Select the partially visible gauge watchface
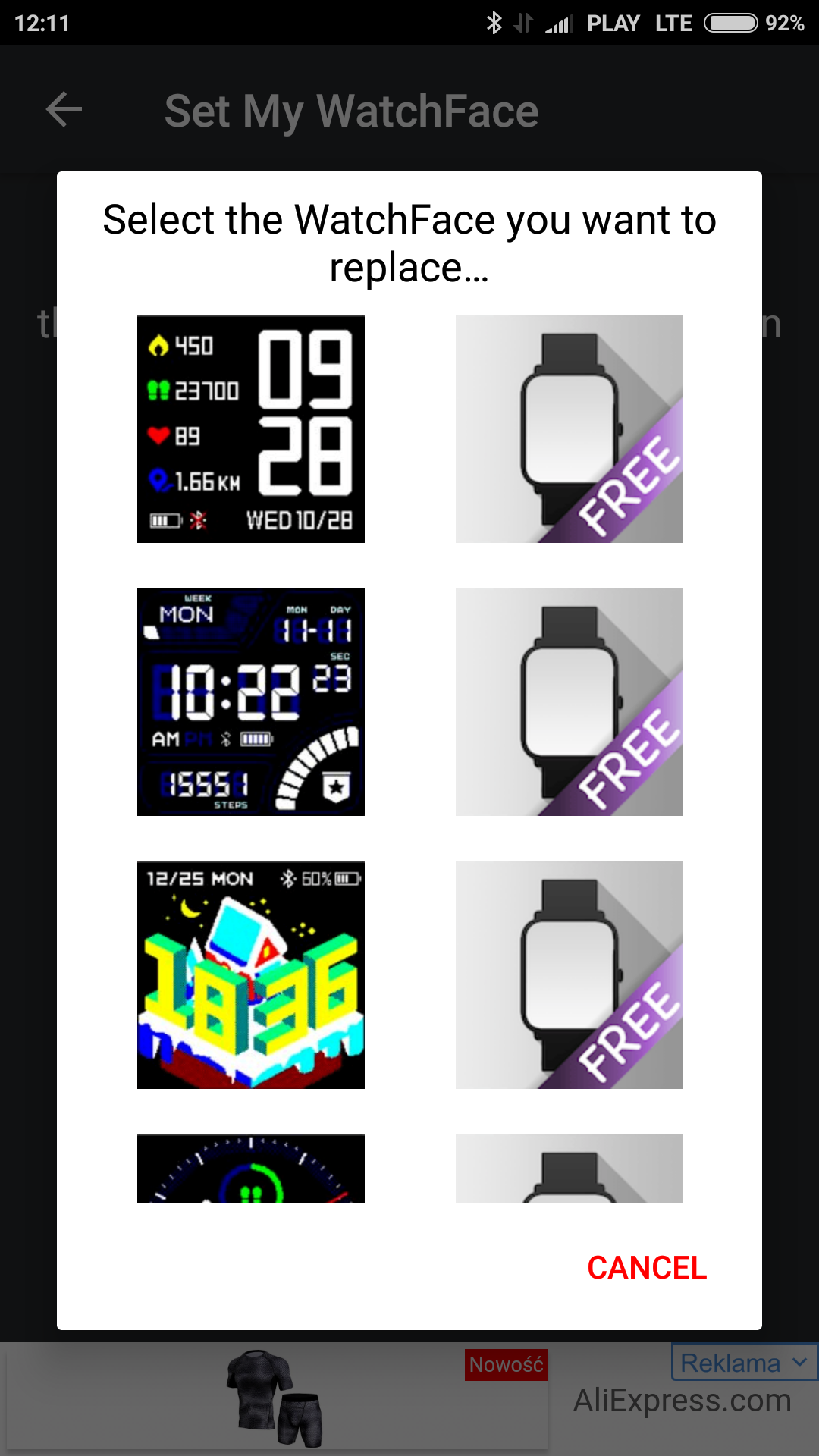819x1456 pixels. pyautogui.click(x=250, y=1169)
